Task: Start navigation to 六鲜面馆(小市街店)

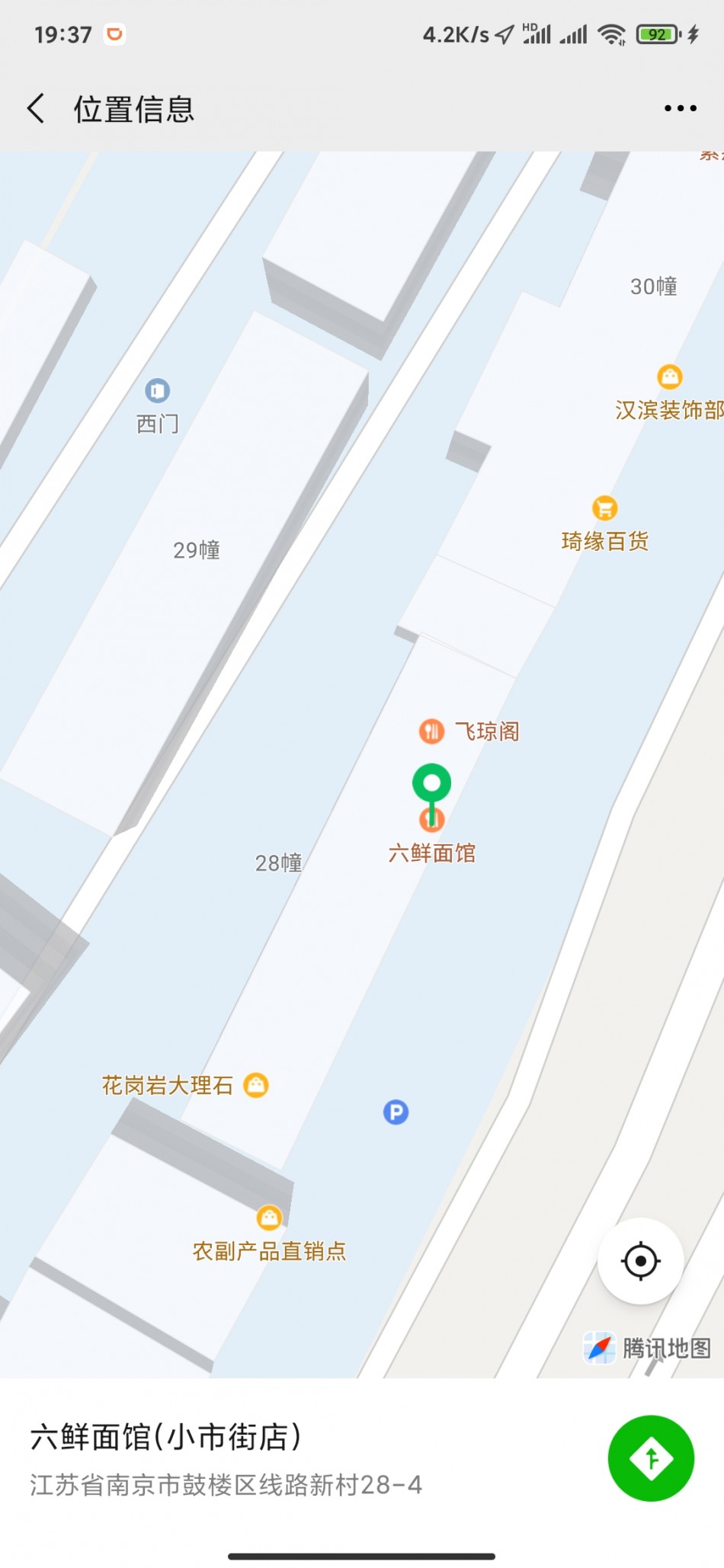Action: pos(651,1458)
